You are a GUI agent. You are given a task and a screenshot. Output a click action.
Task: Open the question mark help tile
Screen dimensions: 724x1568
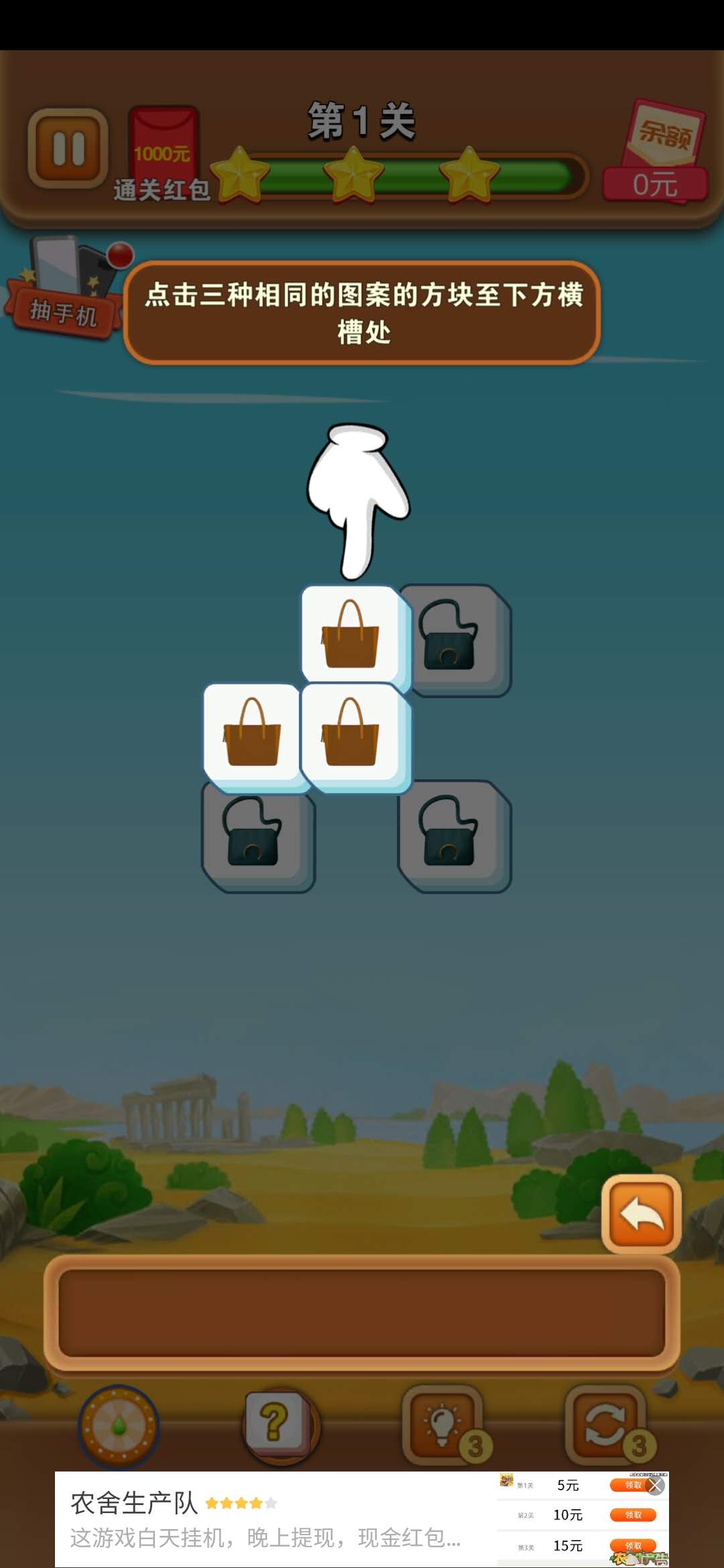coord(276,1423)
